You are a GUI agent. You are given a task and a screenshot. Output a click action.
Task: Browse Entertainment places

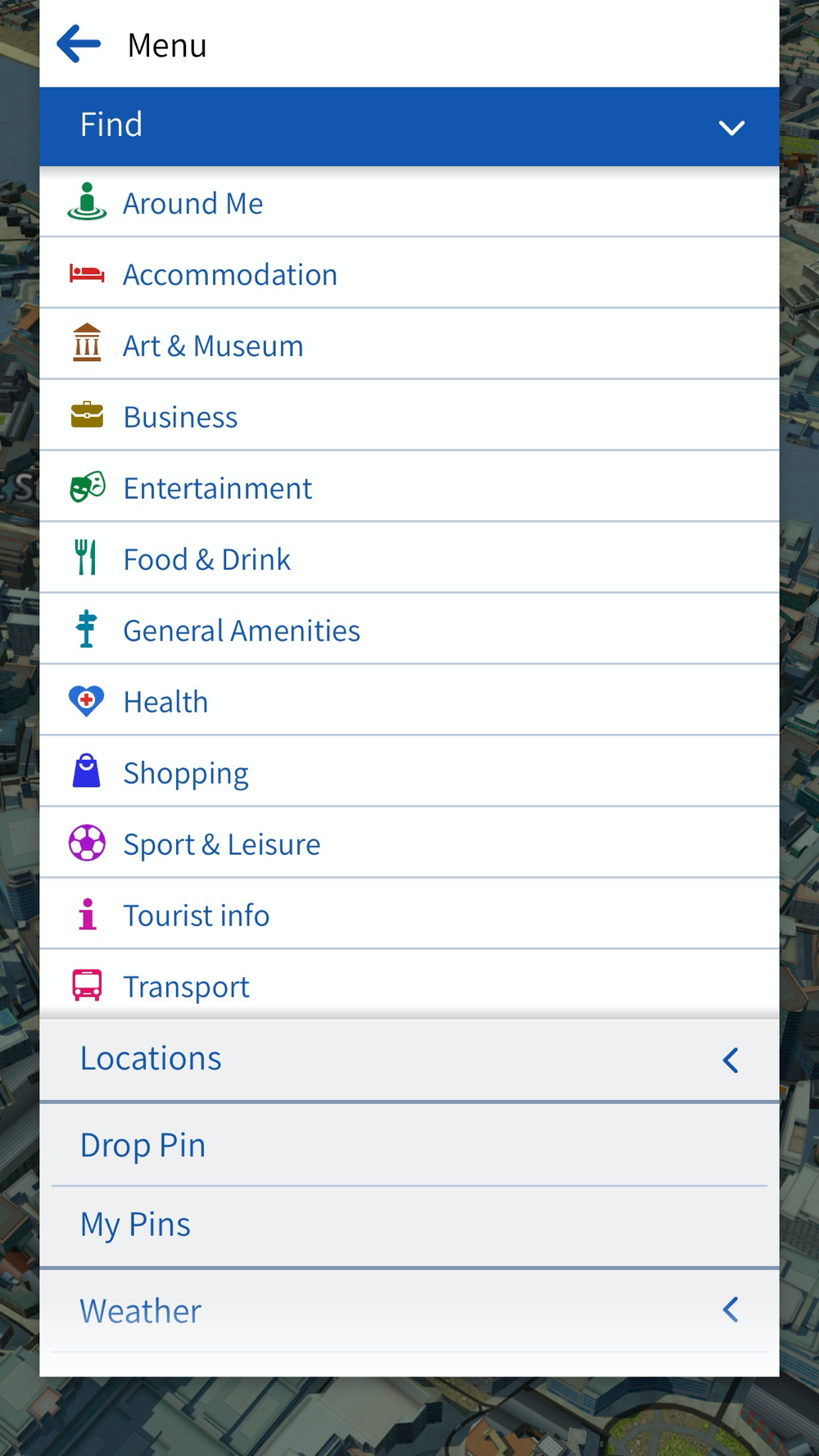[409, 487]
